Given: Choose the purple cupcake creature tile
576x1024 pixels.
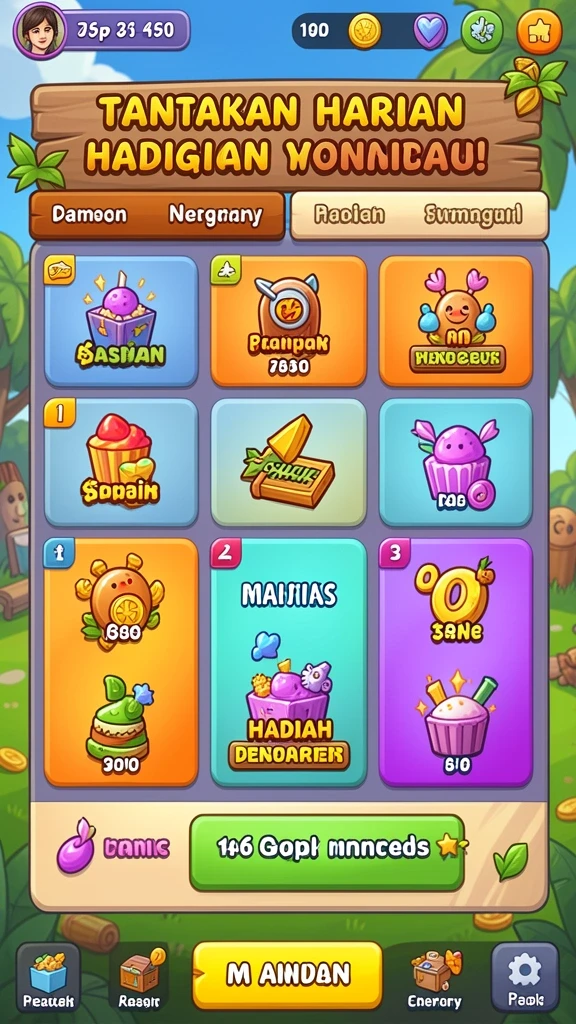Looking at the screenshot, I should [456, 462].
